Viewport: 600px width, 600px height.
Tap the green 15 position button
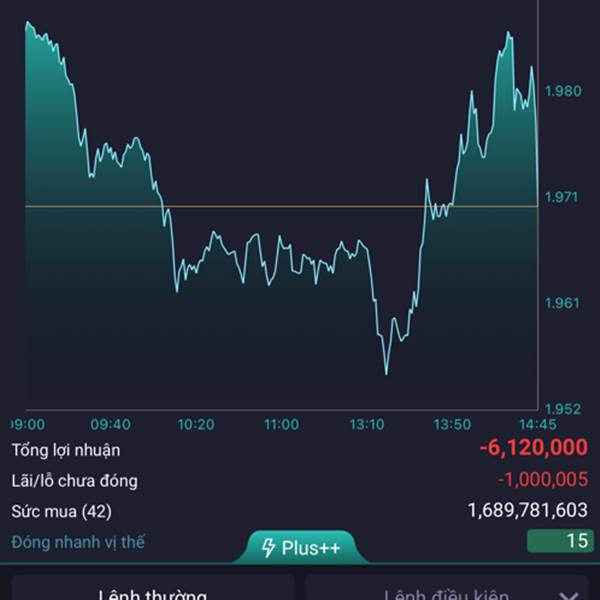click(560, 541)
